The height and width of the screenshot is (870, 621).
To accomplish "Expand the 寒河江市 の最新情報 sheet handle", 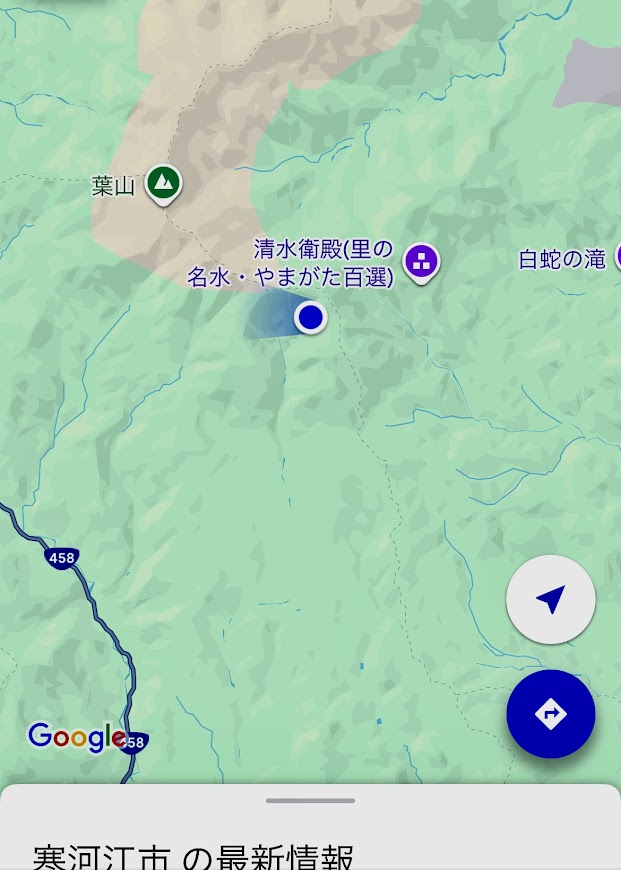I will coord(310,800).
